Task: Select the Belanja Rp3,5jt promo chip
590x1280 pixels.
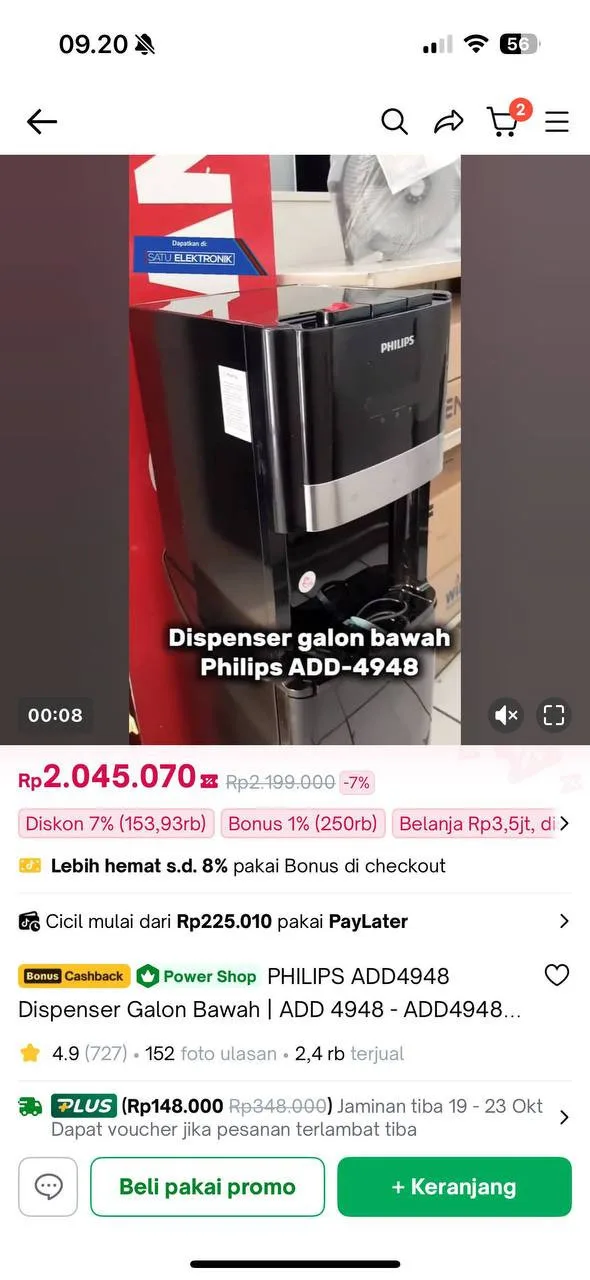Action: [474, 824]
